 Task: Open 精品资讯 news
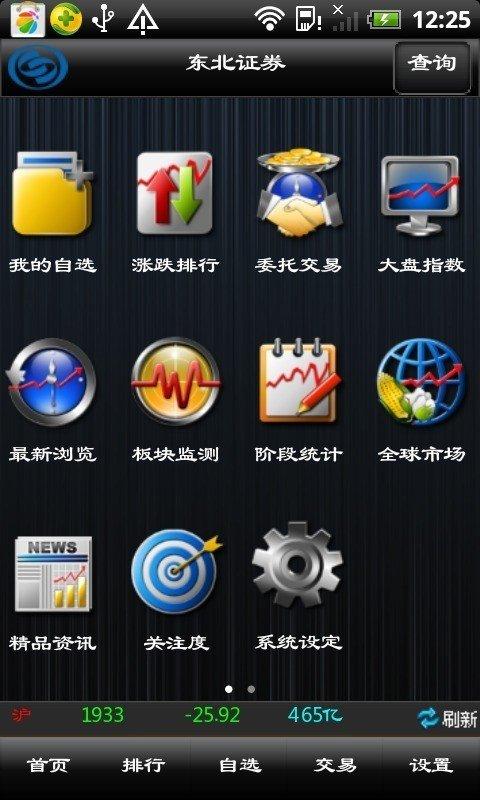pyautogui.click(x=53, y=573)
